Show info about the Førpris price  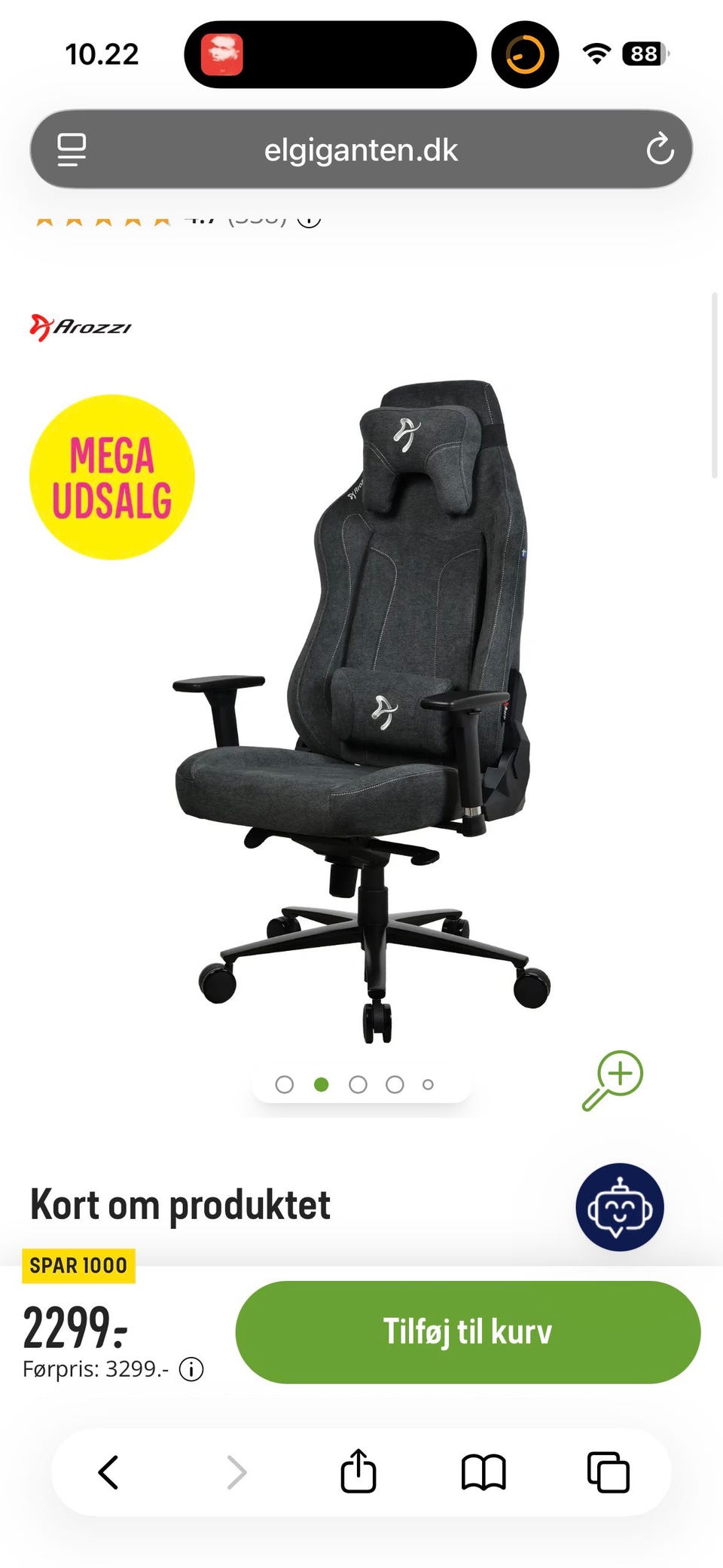pos(191,1369)
